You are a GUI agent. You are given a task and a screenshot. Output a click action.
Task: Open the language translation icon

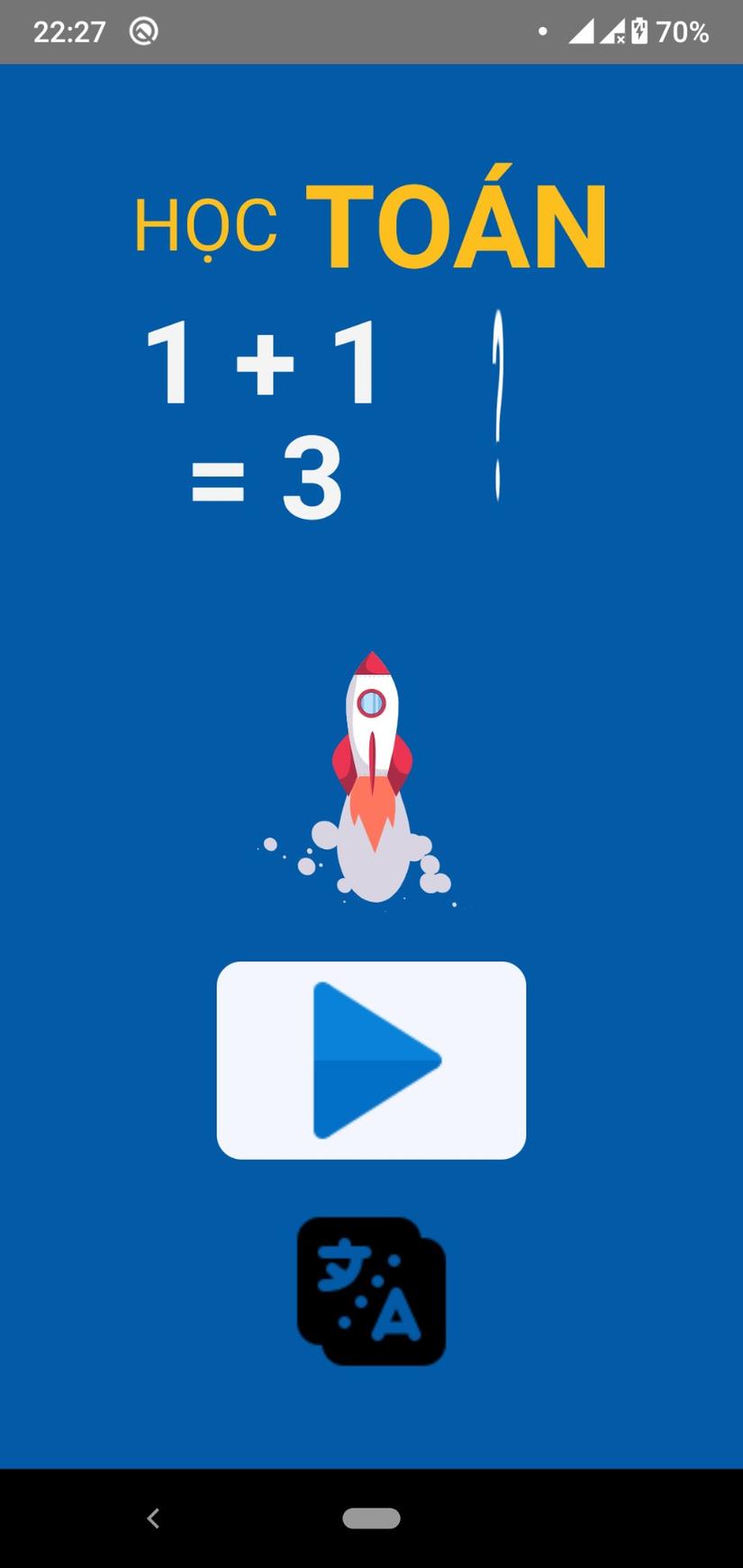pyautogui.click(x=371, y=1291)
